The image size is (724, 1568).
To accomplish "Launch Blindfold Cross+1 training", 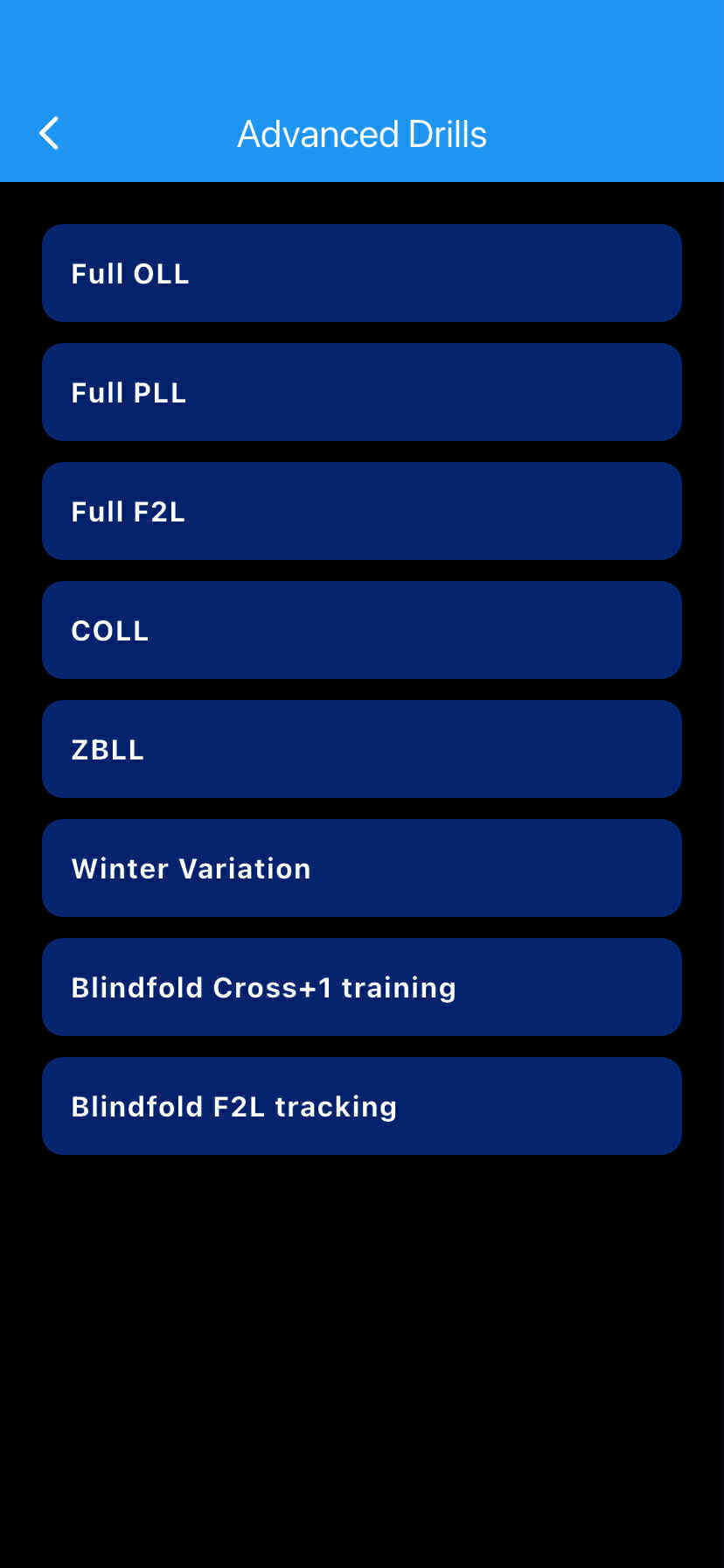I will point(362,987).
